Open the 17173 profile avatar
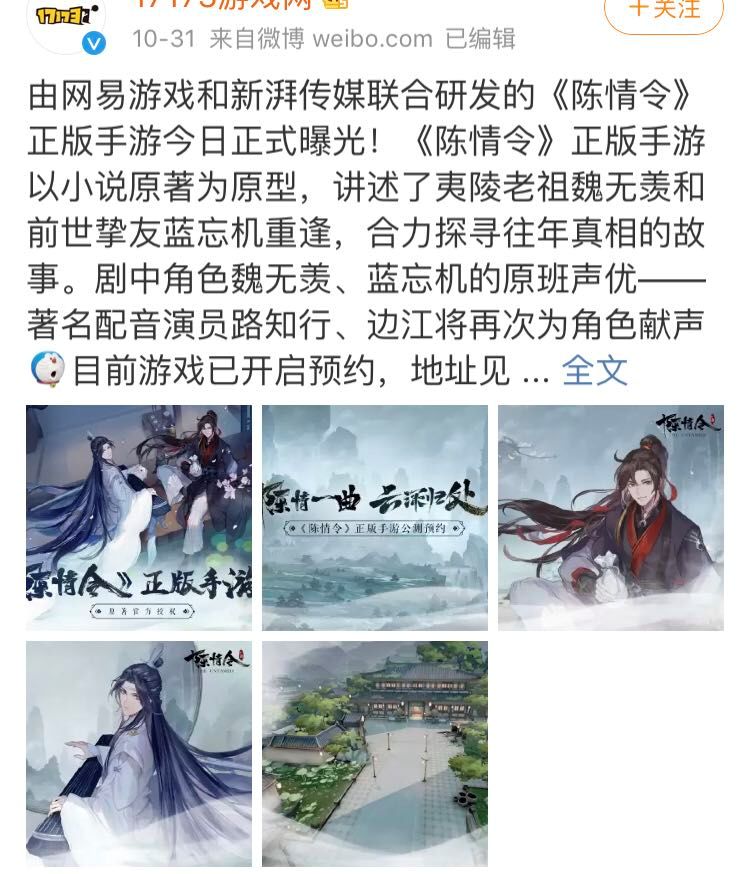Screen dimensions: 750x874 [x=66, y=22]
